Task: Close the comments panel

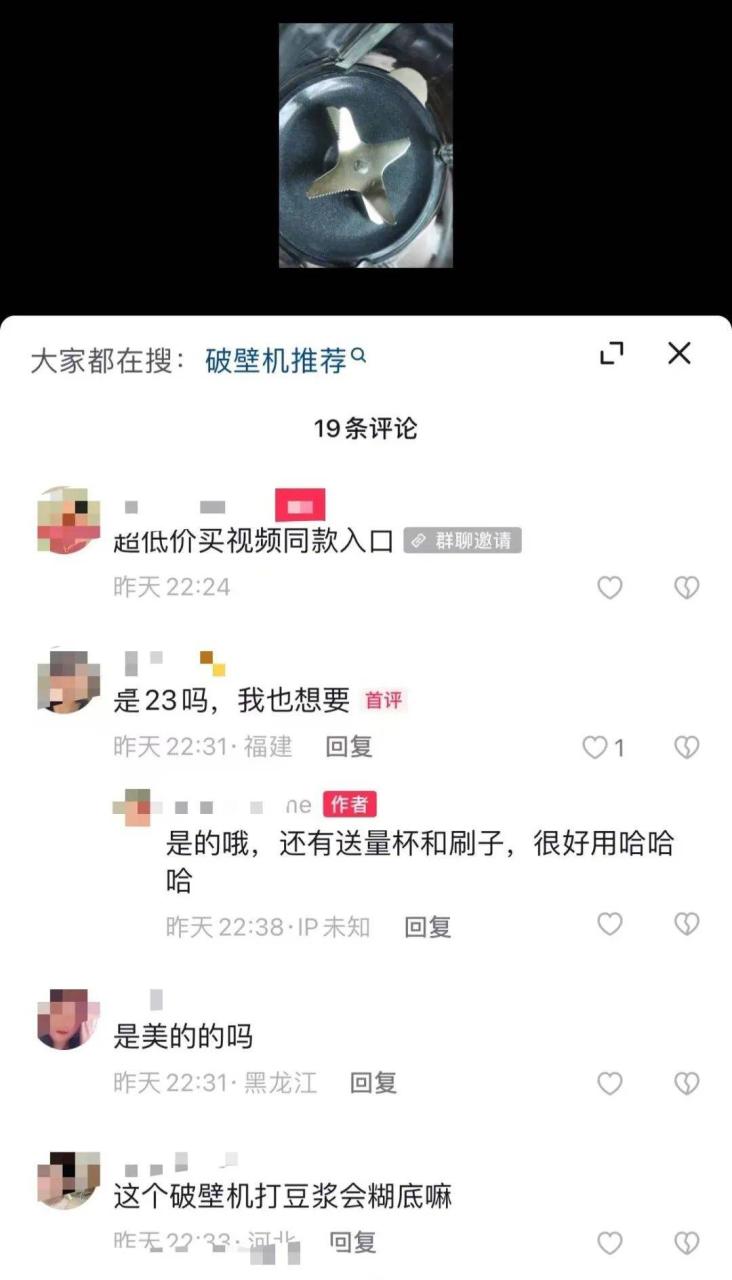Action: click(679, 353)
